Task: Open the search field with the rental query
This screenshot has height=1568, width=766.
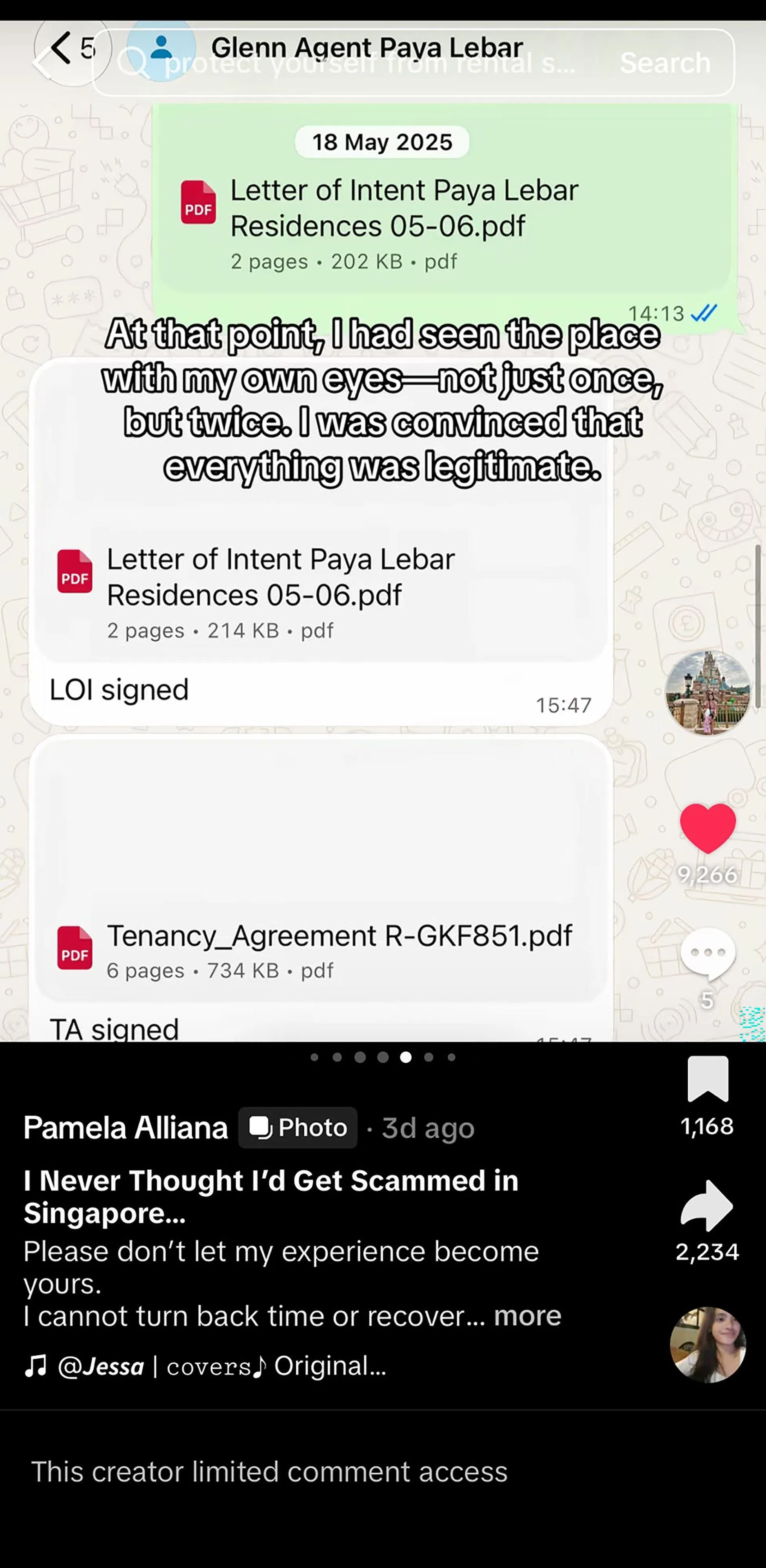Action: click(x=414, y=63)
